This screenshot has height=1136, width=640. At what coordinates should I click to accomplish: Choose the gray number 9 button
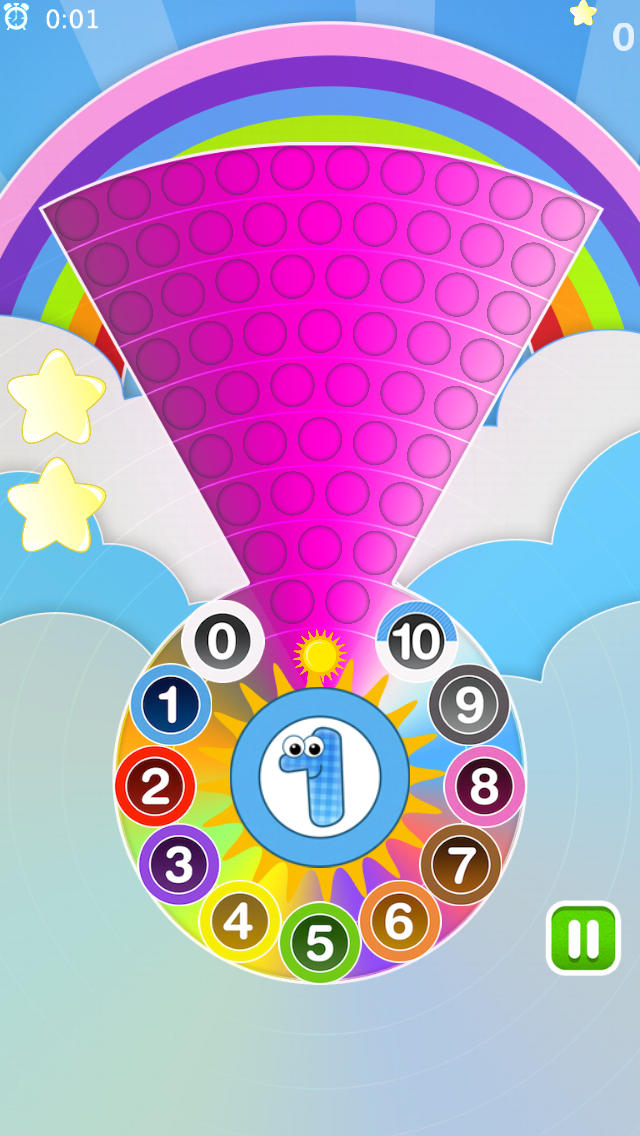(469, 705)
